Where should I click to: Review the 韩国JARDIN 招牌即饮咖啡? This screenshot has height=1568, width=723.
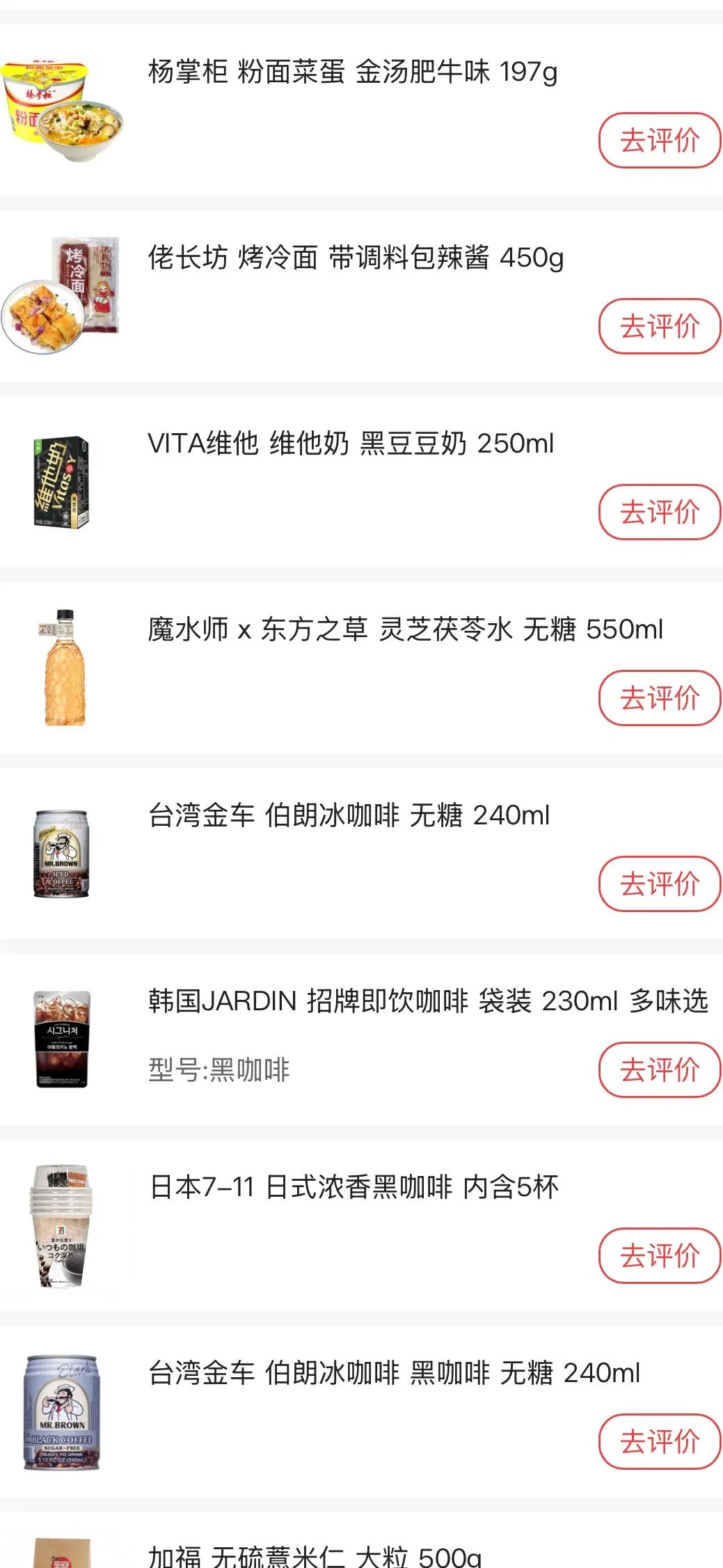click(659, 1070)
